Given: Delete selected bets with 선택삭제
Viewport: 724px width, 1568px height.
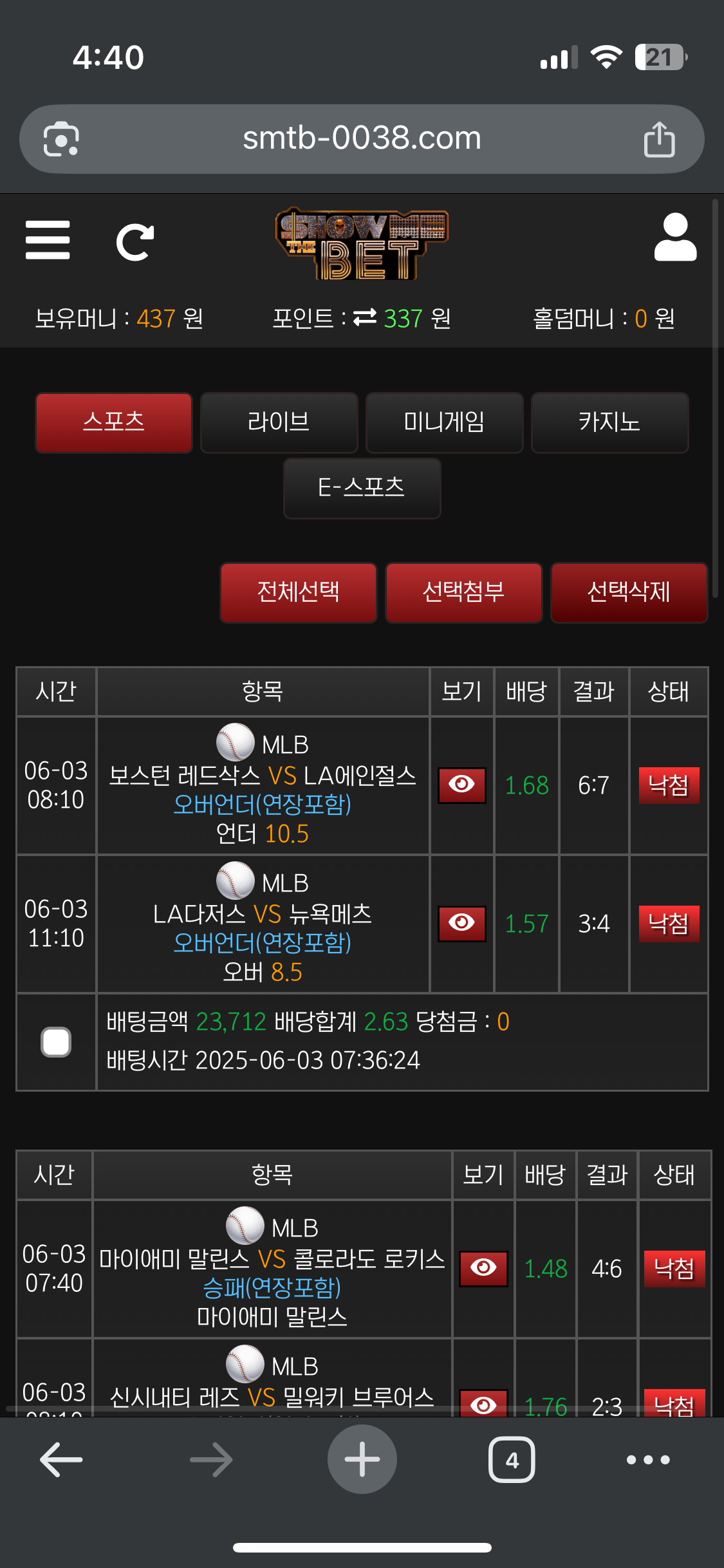Looking at the screenshot, I should coord(629,592).
